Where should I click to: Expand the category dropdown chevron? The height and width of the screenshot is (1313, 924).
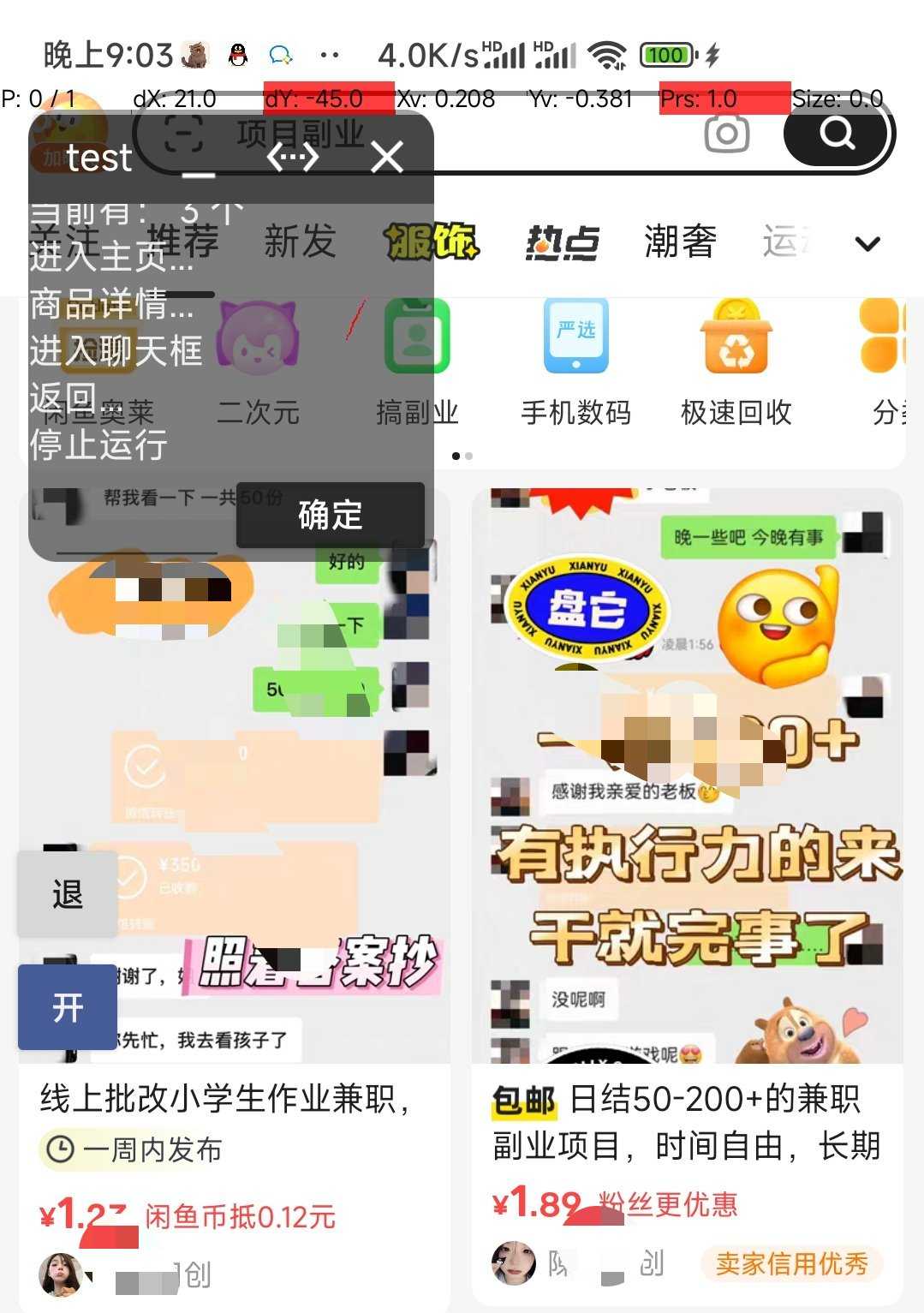click(x=867, y=244)
